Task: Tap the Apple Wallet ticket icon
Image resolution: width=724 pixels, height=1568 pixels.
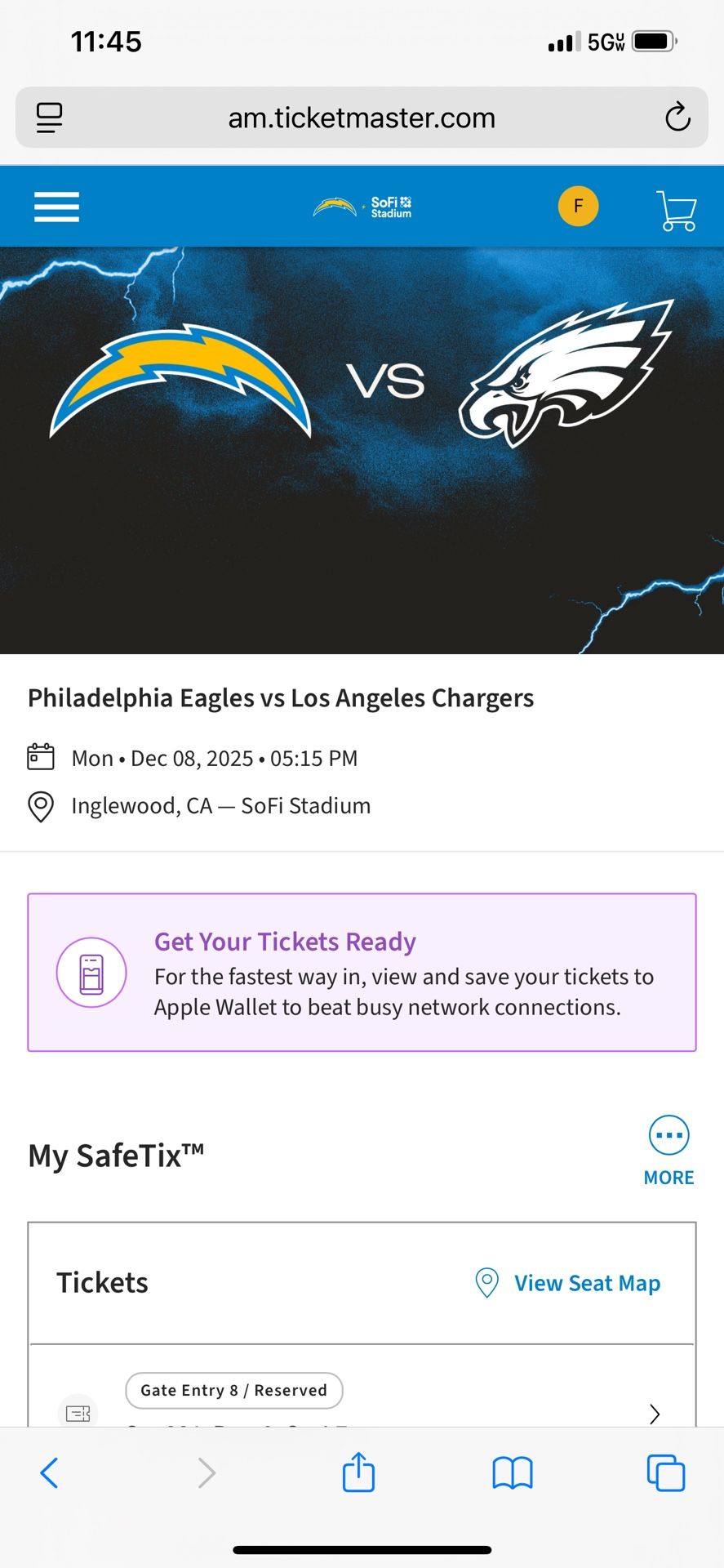Action: pos(91,973)
